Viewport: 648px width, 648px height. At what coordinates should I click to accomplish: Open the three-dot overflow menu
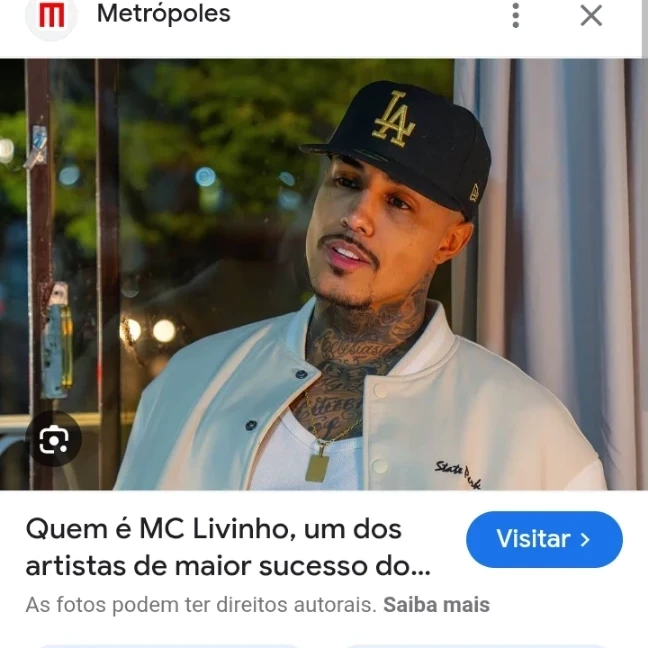tap(516, 15)
